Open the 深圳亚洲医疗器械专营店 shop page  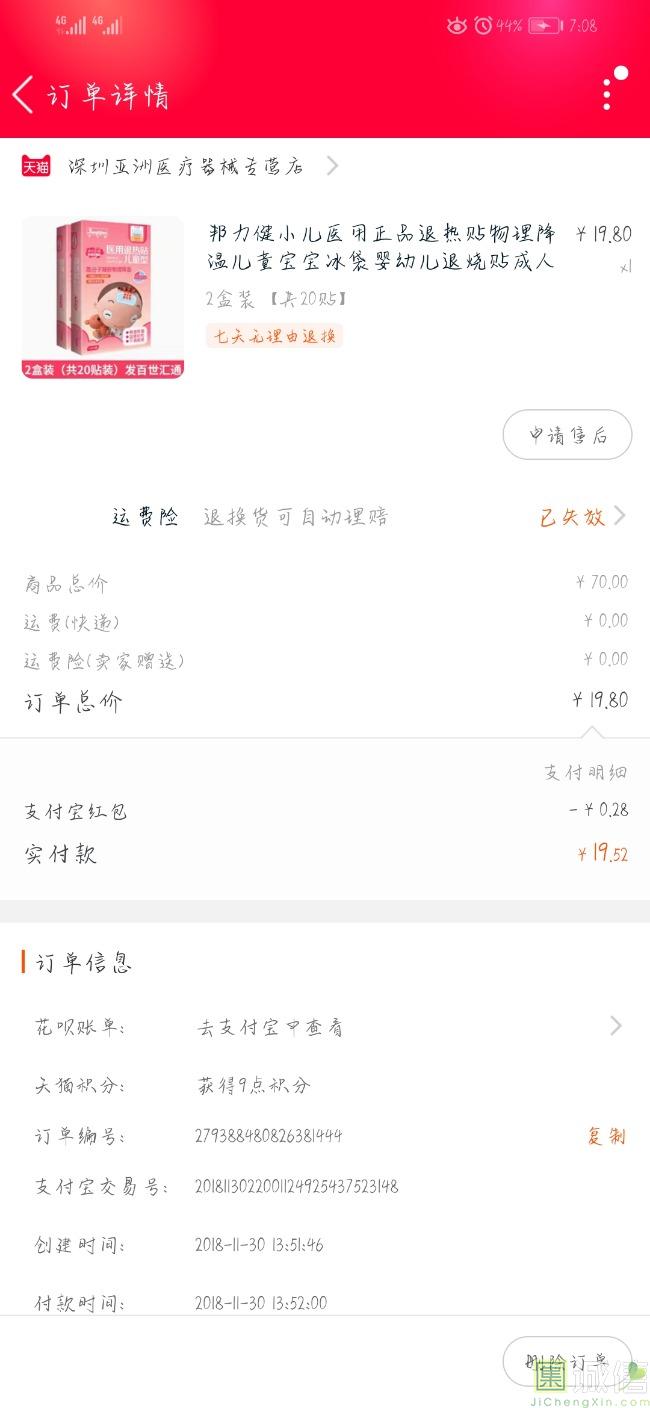coord(185,166)
